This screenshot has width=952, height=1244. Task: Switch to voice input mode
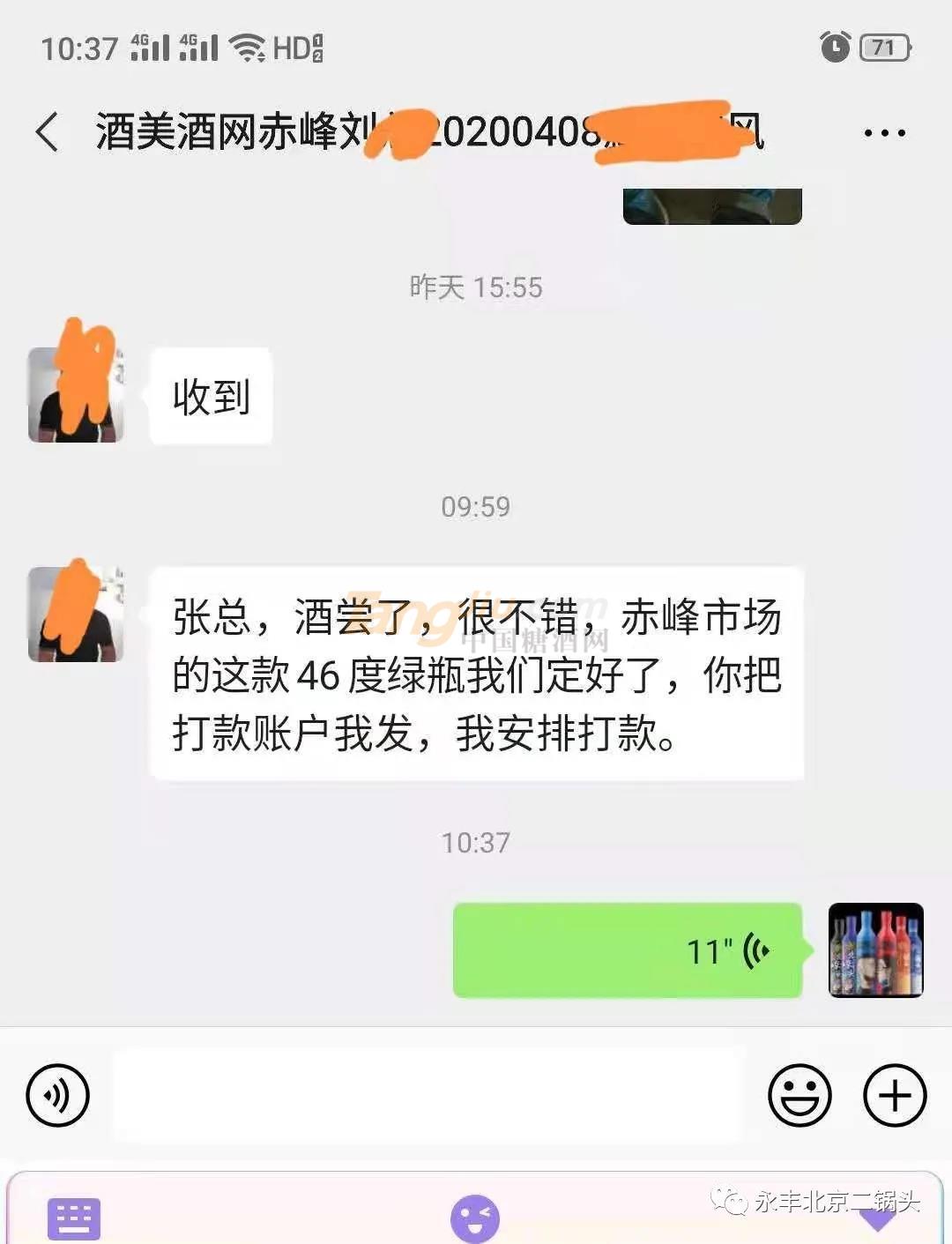tap(58, 1095)
